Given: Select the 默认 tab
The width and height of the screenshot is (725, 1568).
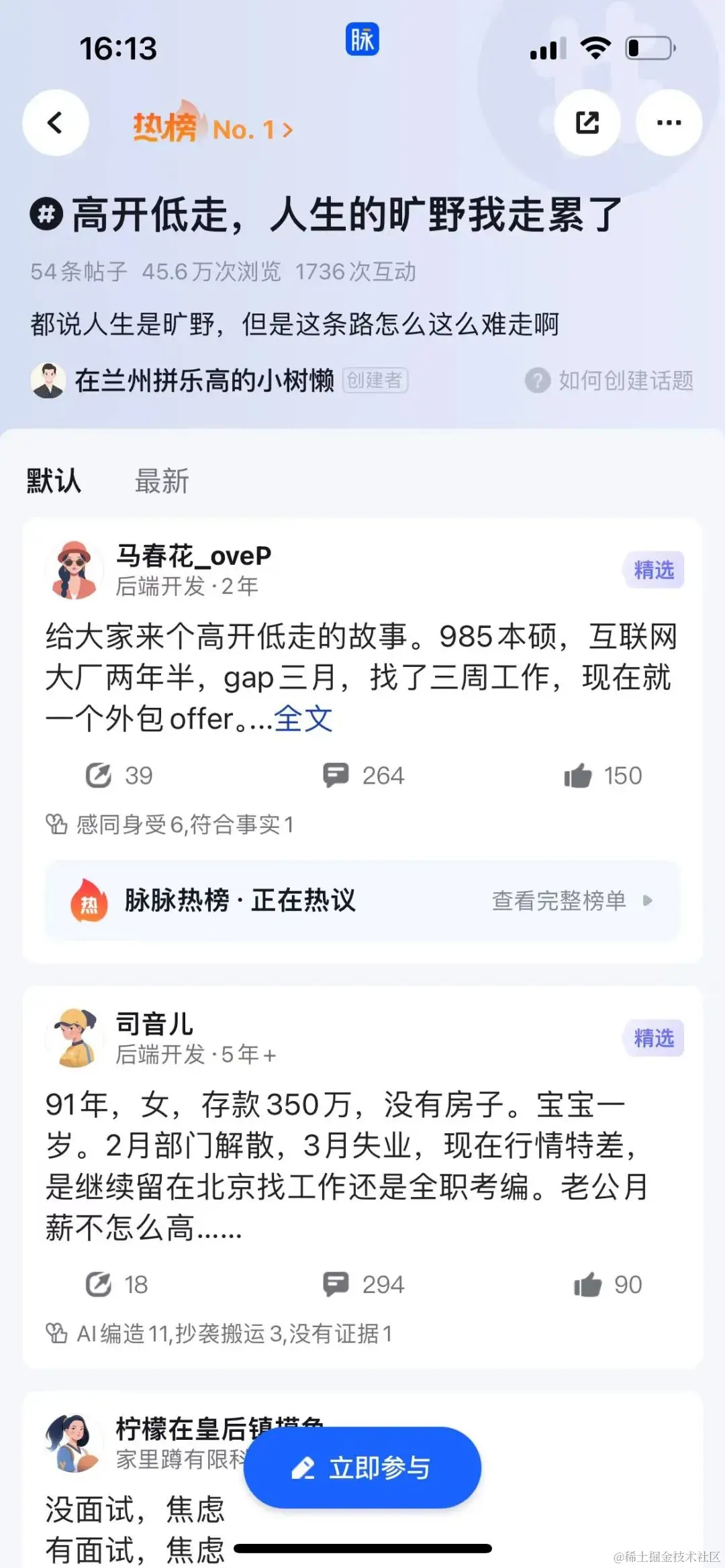Looking at the screenshot, I should (52, 481).
